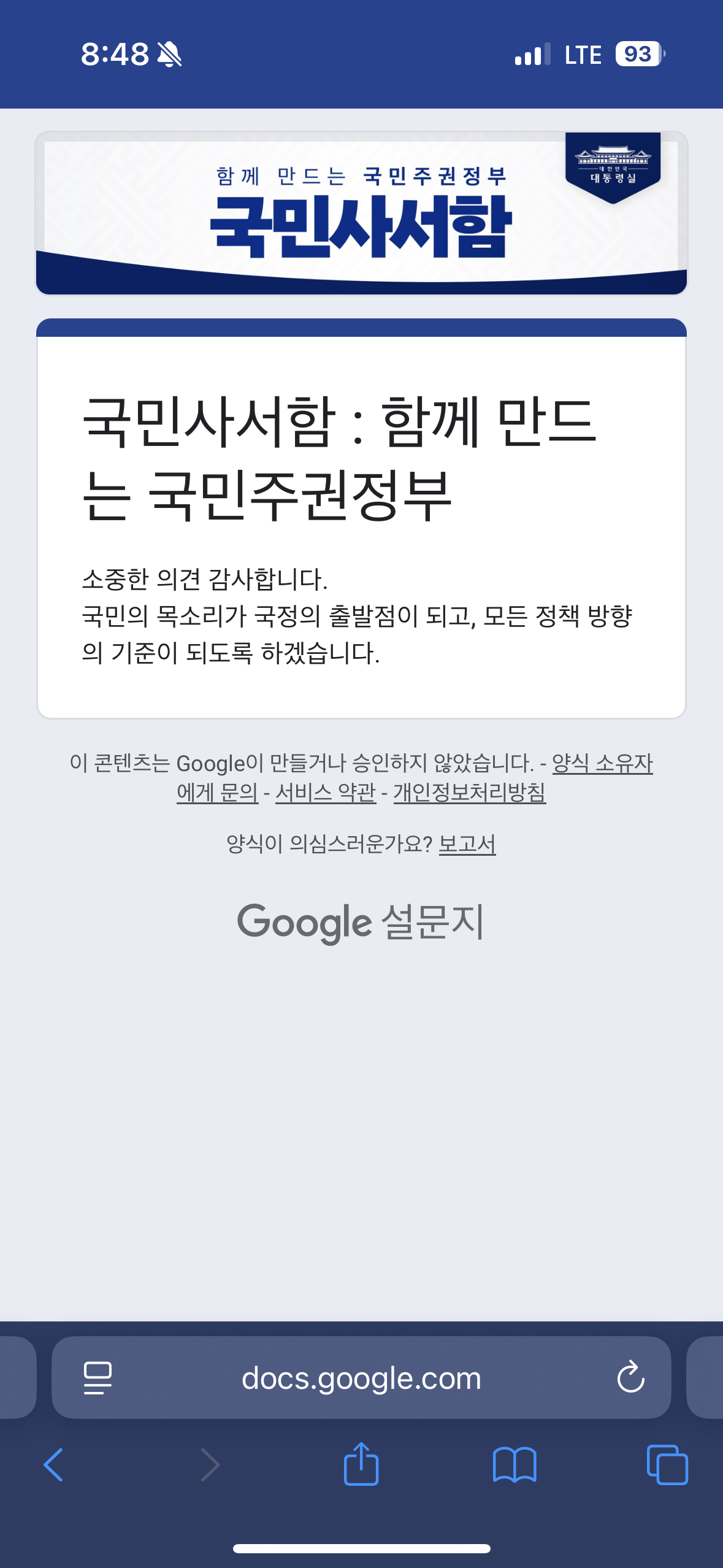Screen dimensions: 723x1568
Task: Open the 개인정보처리방침 link
Action: 469,793
